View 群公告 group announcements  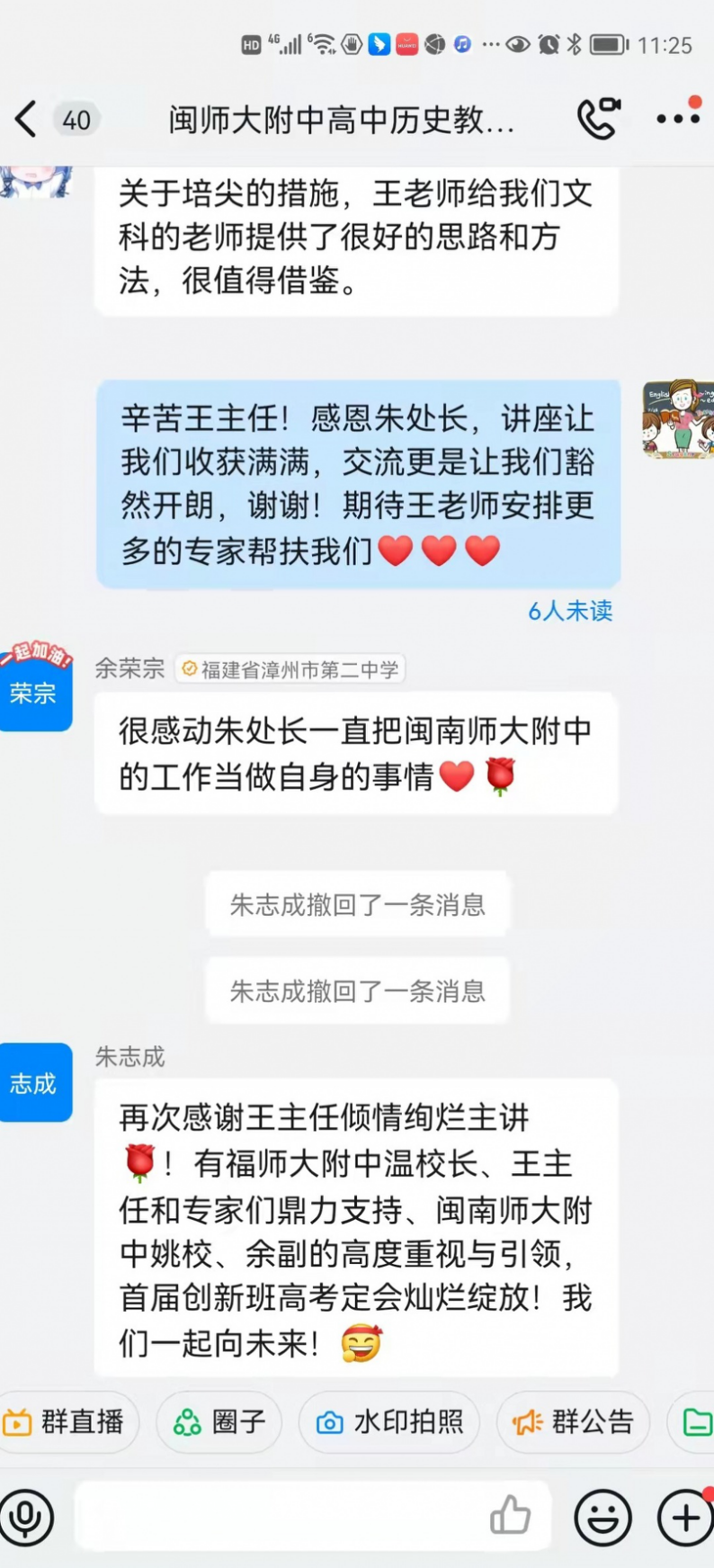pos(574,1422)
